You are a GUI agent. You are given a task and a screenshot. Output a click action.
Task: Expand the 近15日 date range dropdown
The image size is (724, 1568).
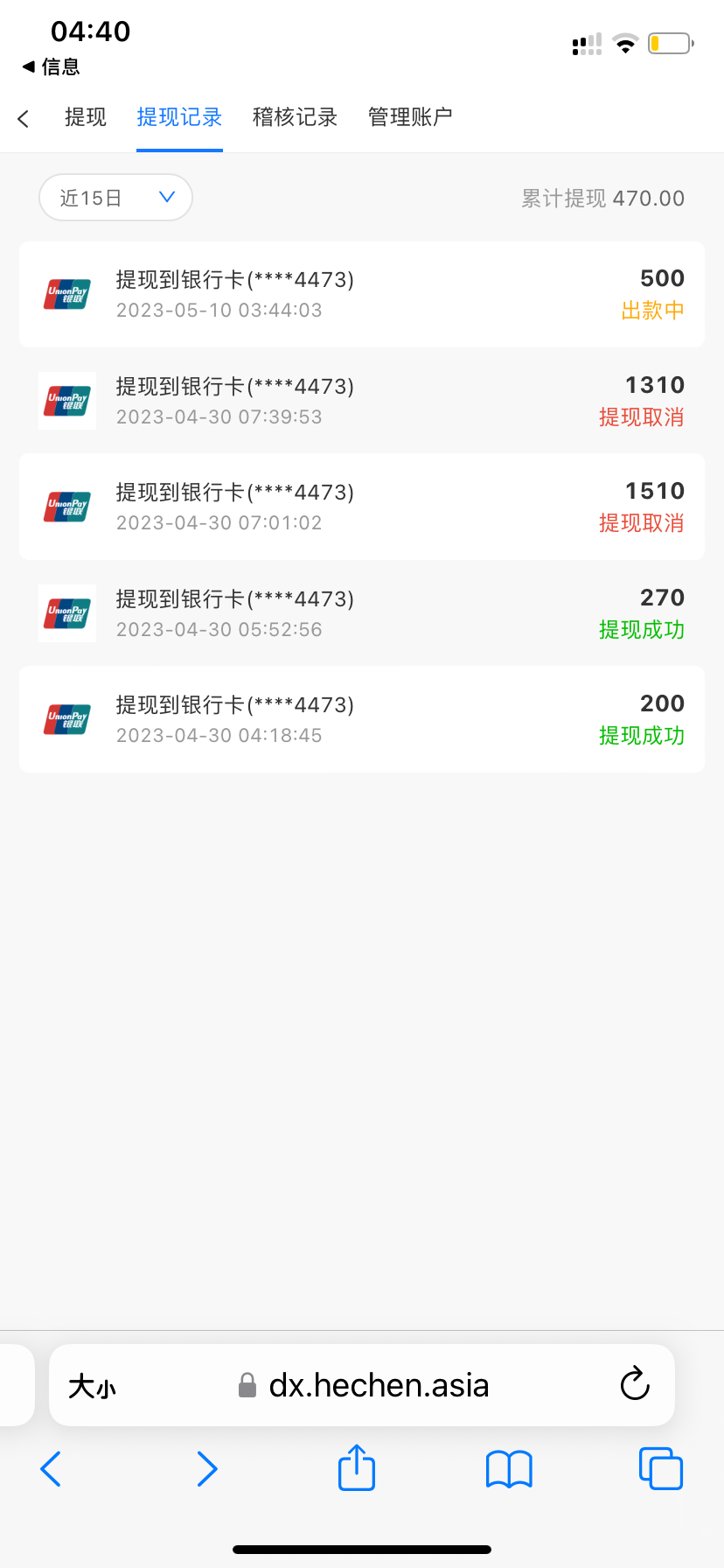pos(115,198)
